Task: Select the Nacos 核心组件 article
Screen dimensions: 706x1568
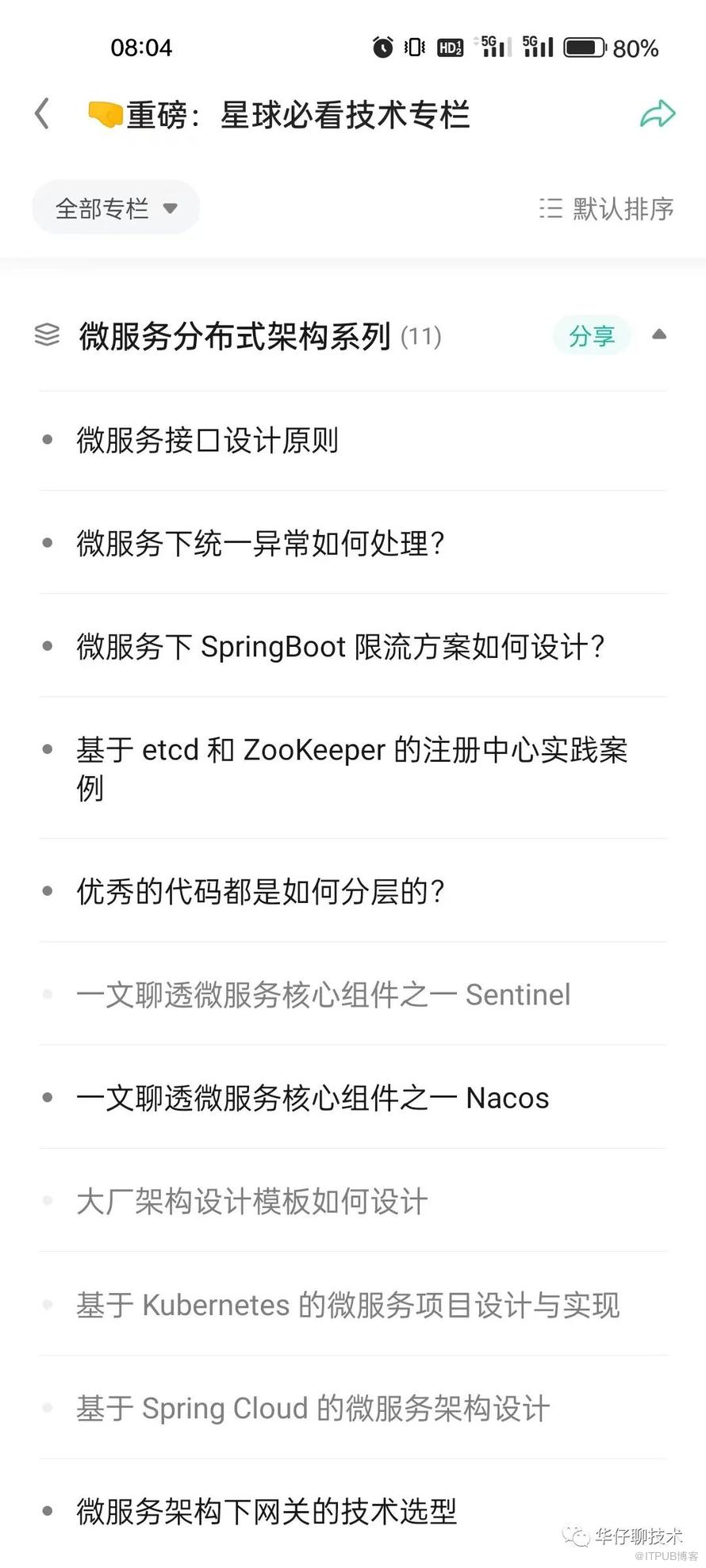Action: coord(313,1099)
